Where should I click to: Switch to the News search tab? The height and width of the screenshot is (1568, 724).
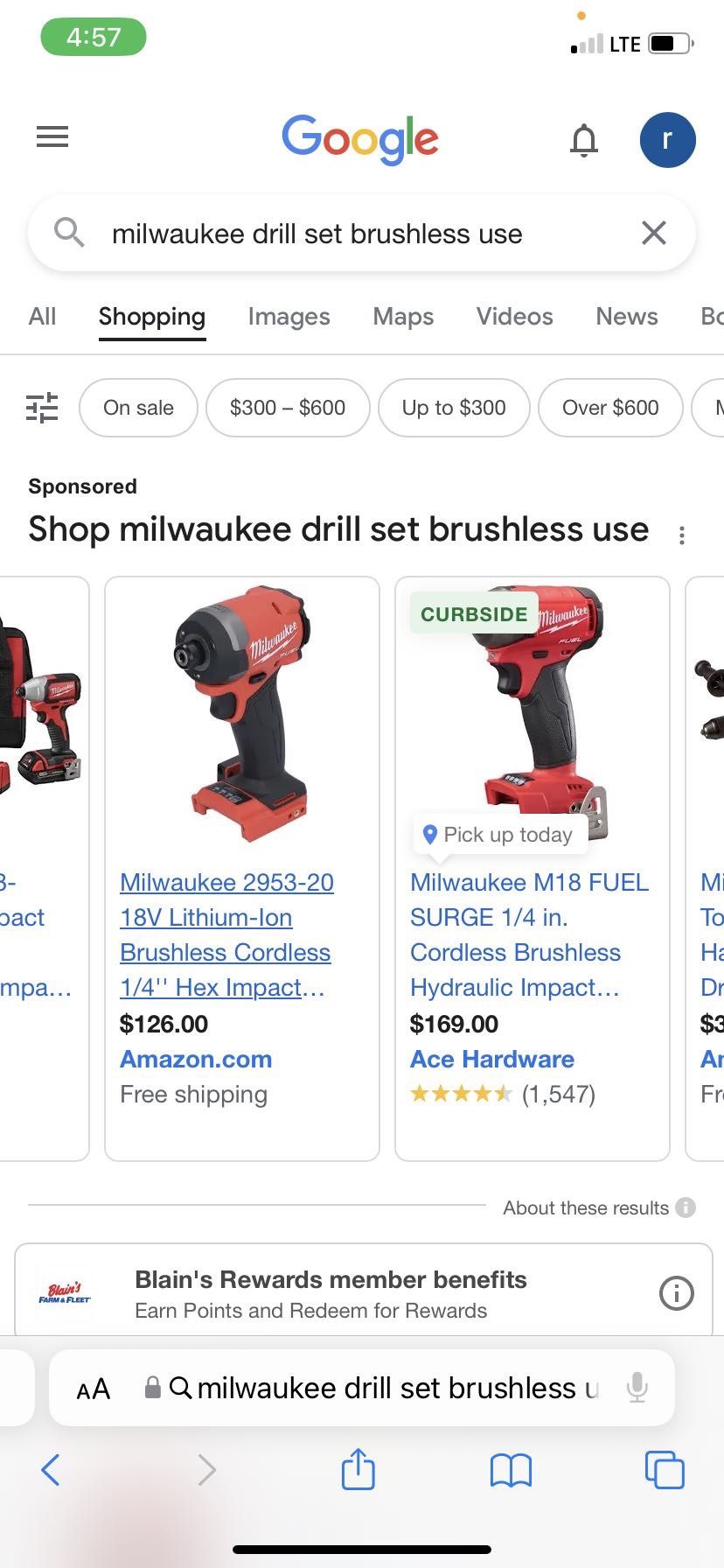[x=626, y=317]
